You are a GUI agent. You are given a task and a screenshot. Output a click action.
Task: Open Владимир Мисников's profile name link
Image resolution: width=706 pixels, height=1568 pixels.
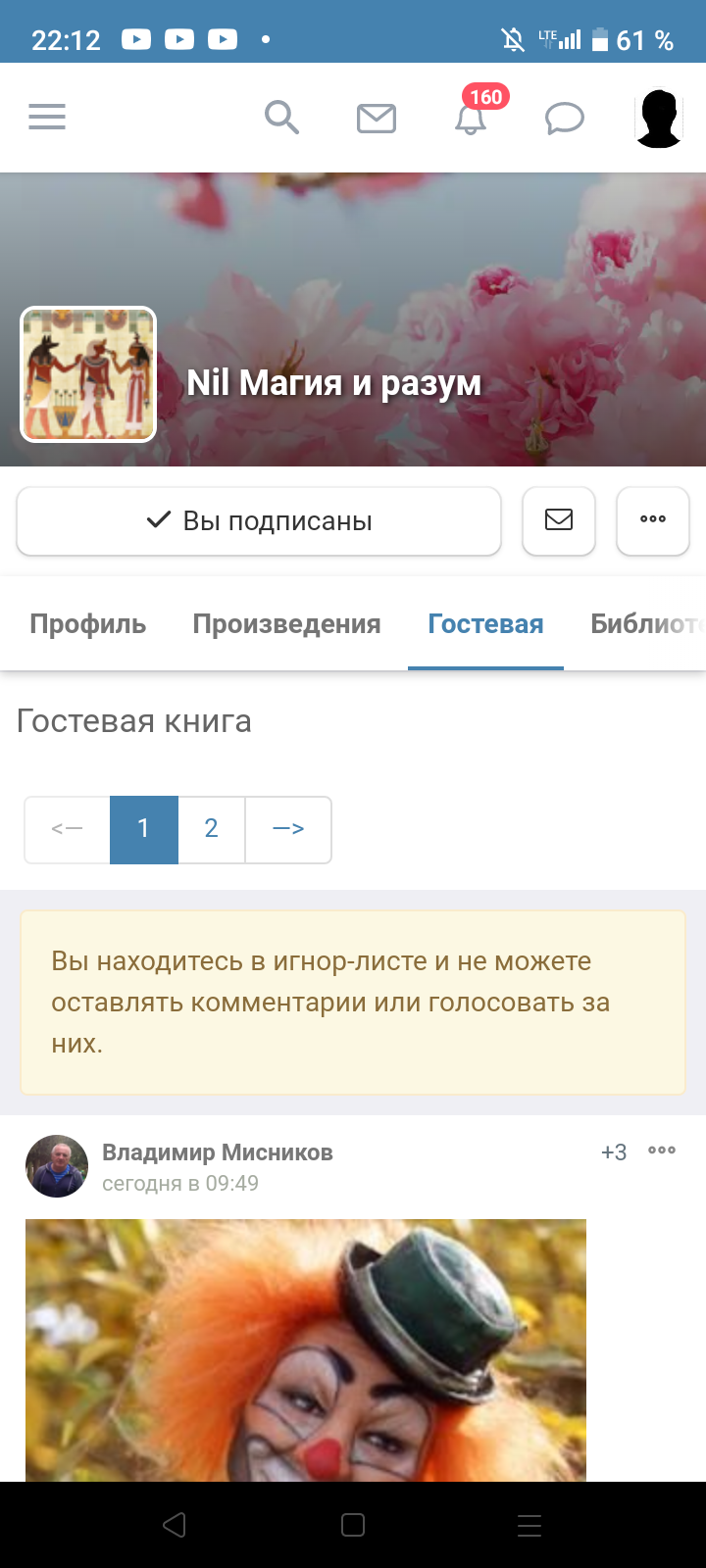click(x=218, y=1152)
